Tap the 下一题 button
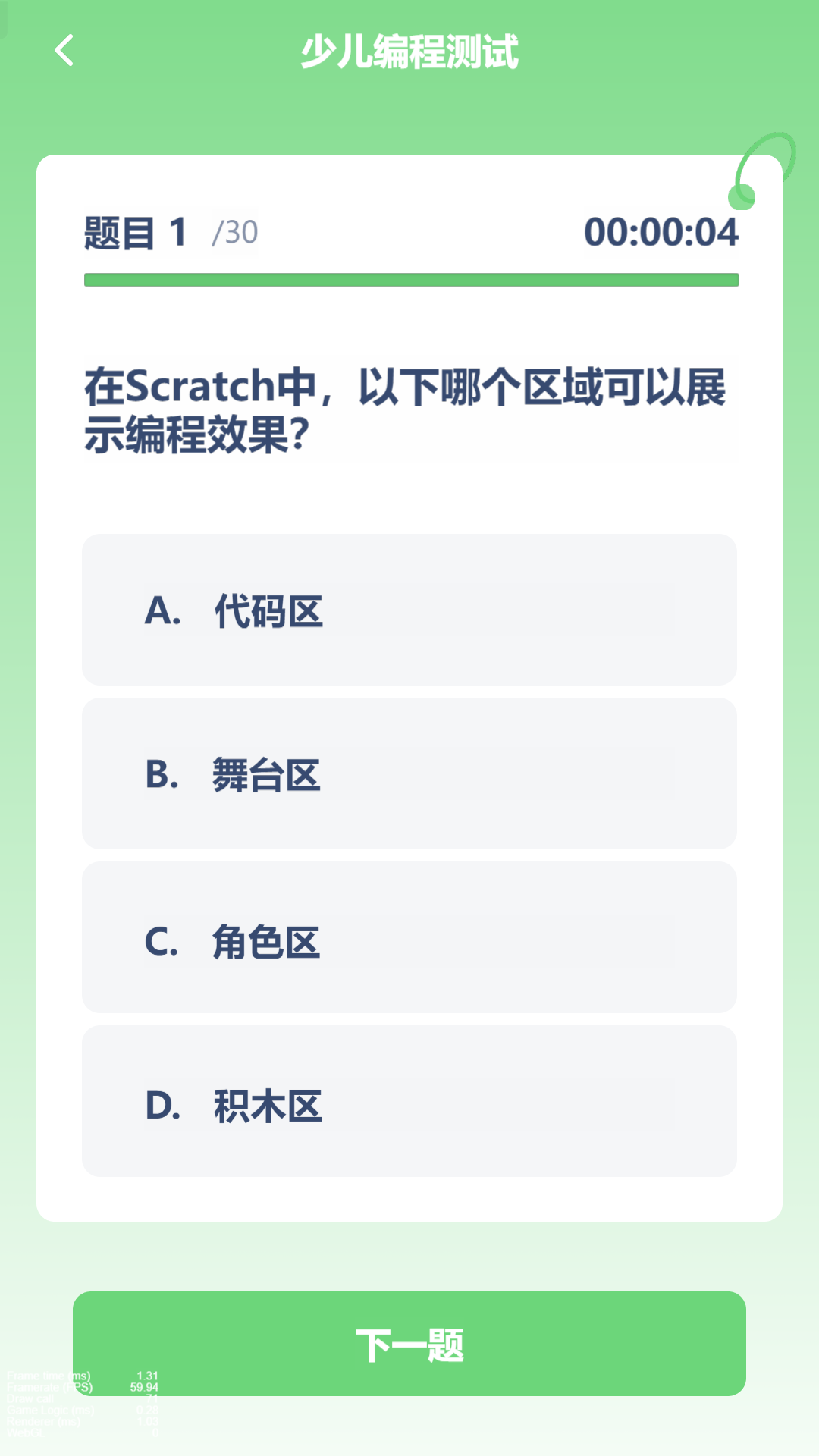This screenshot has height=1456, width=819. (409, 1344)
